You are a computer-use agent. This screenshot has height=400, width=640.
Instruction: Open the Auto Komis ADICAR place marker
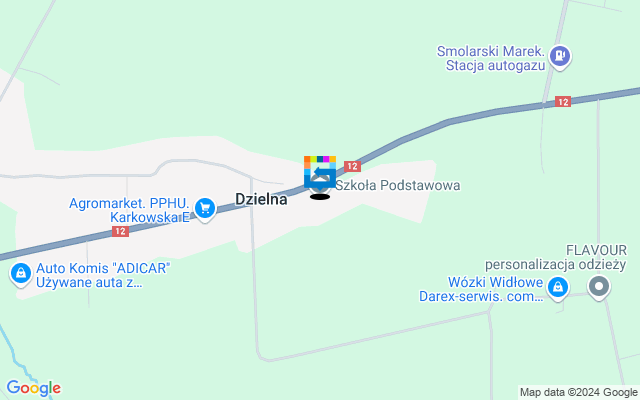19,272
